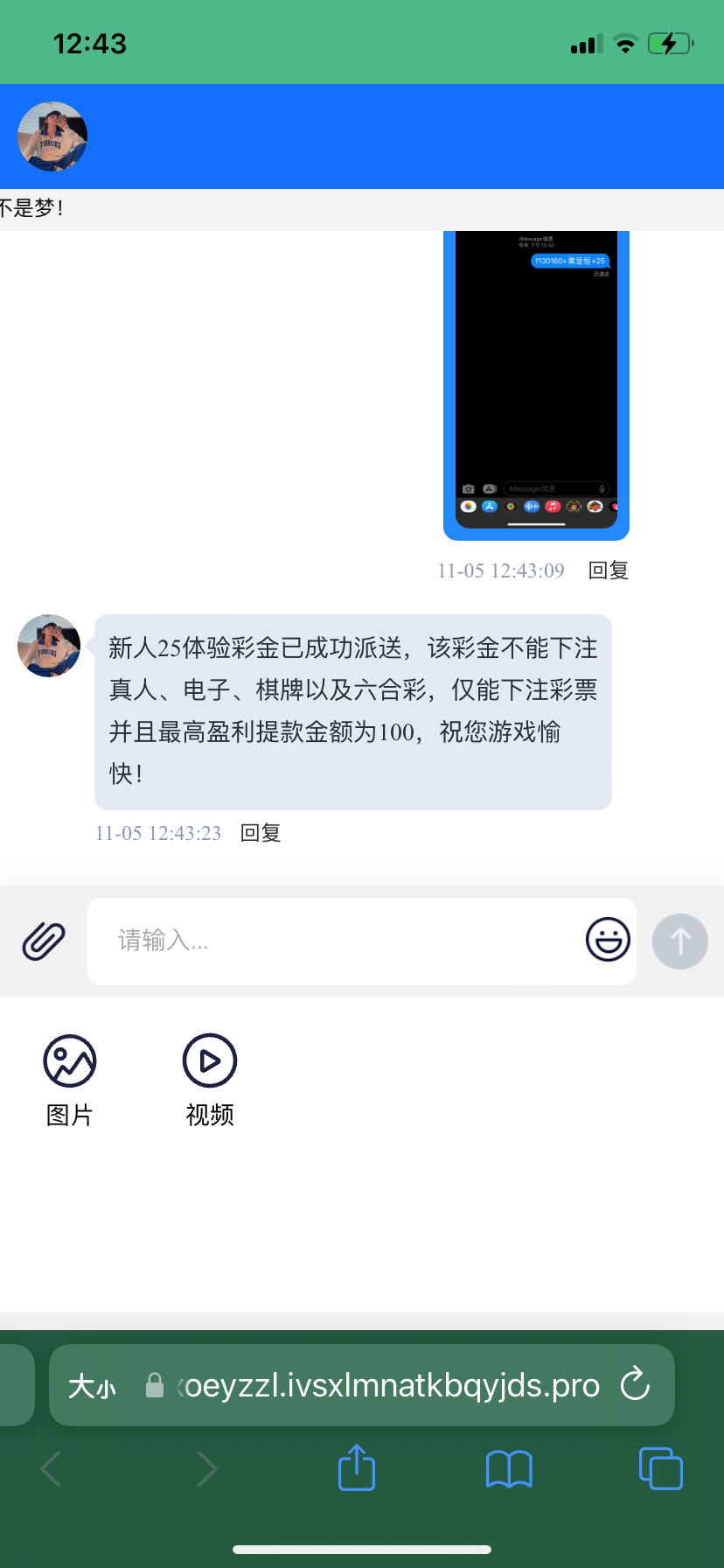This screenshot has width=724, height=1568.
Task: Choose 视频 to attach a video
Action: click(x=210, y=1080)
